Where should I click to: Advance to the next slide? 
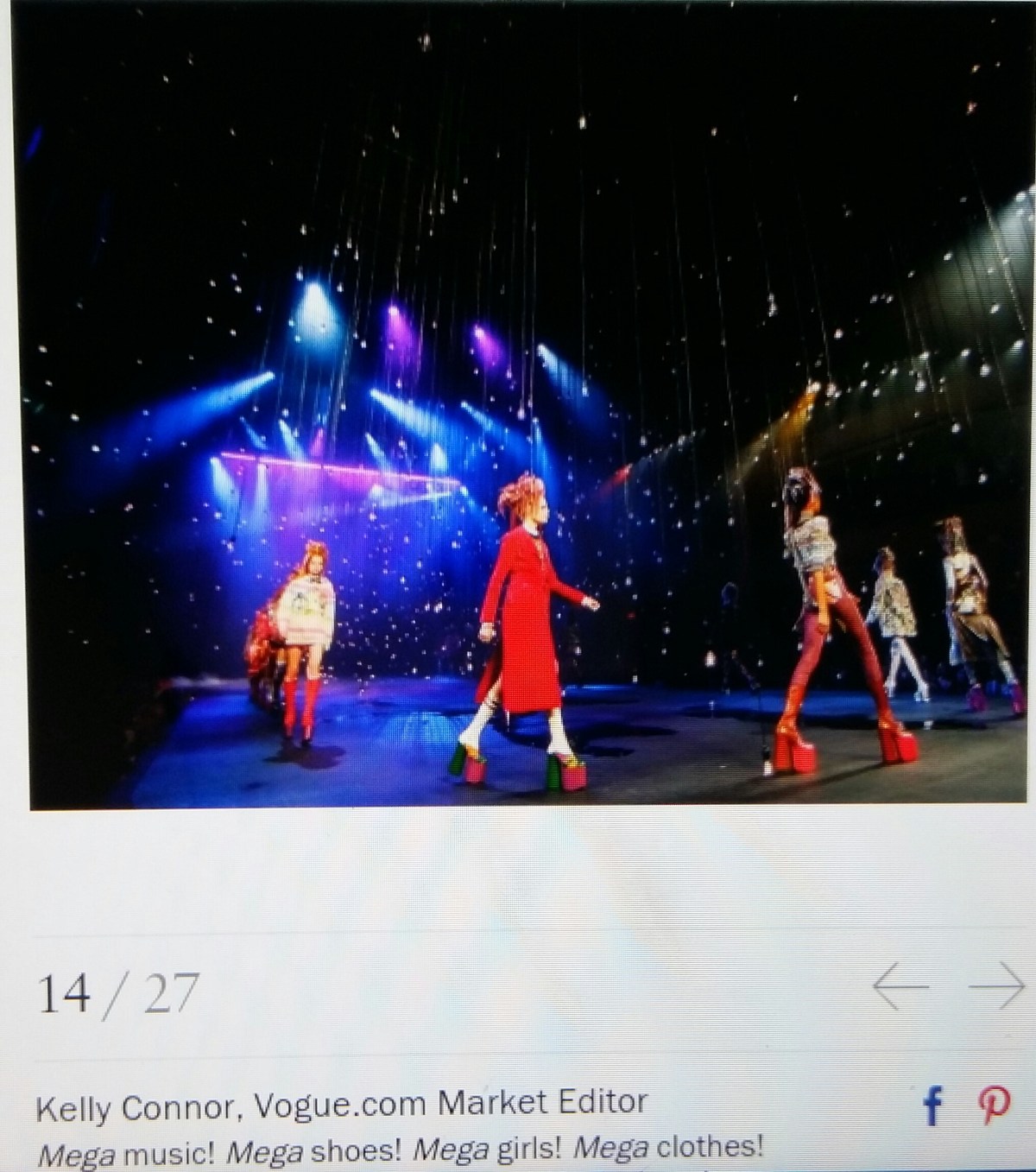(996, 985)
